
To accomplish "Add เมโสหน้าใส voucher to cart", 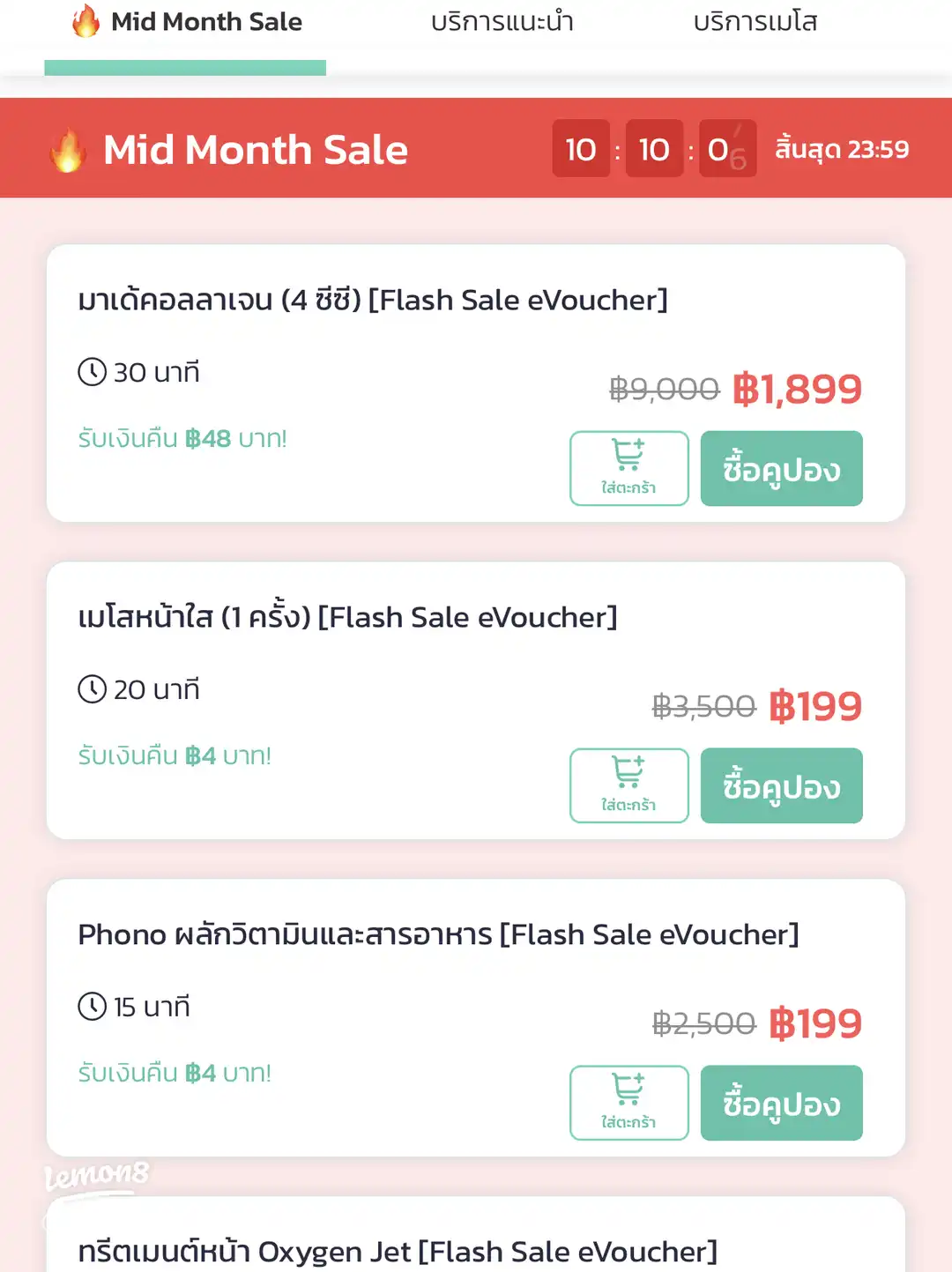I will 628,785.
